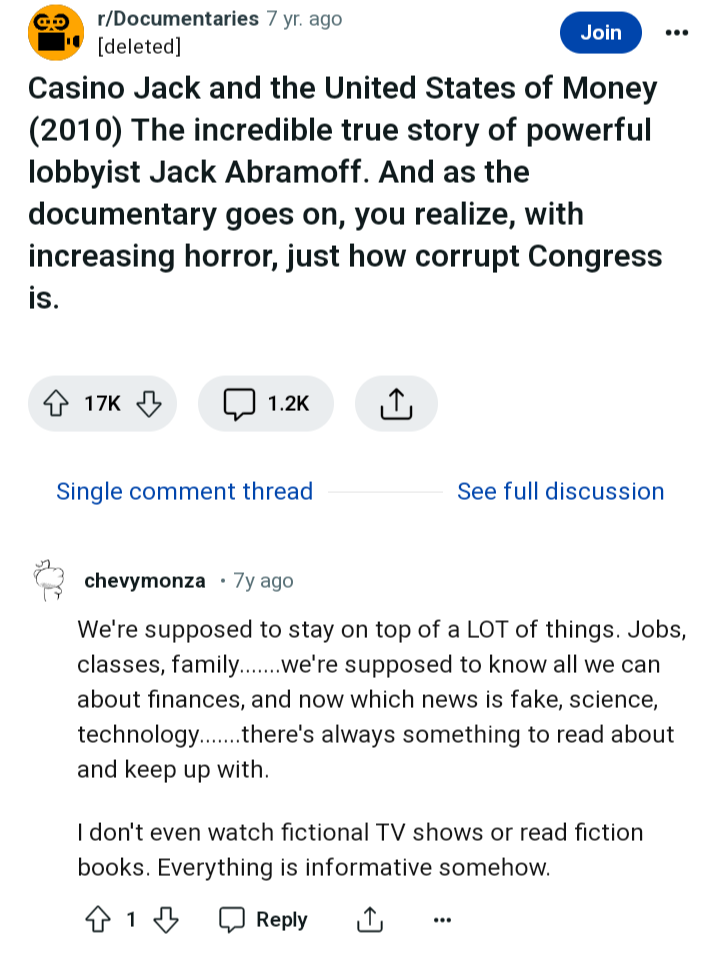Upvote the Casino Jack post

click(56, 403)
